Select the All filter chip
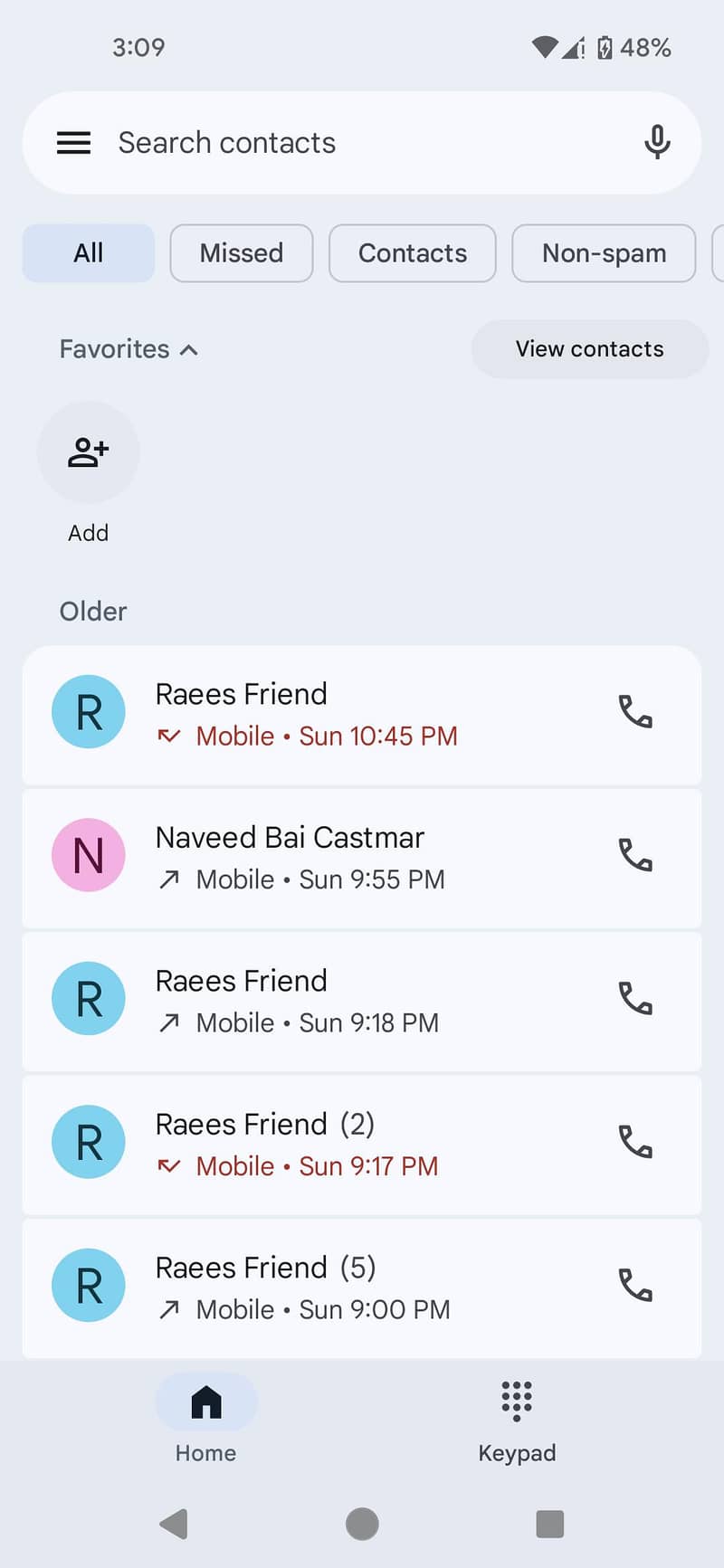The height and width of the screenshot is (1568, 724). [x=88, y=253]
